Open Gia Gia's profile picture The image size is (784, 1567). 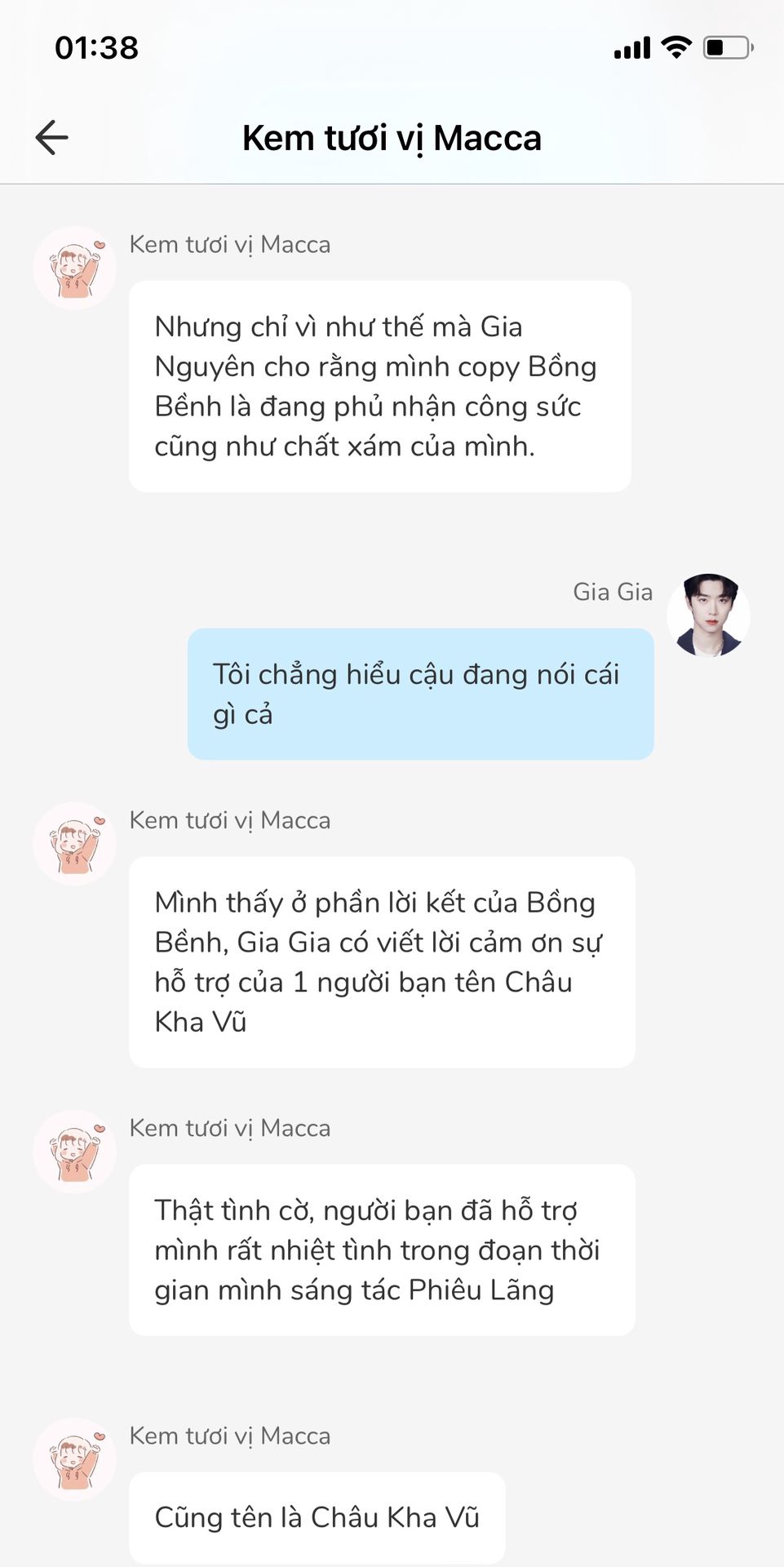[708, 615]
